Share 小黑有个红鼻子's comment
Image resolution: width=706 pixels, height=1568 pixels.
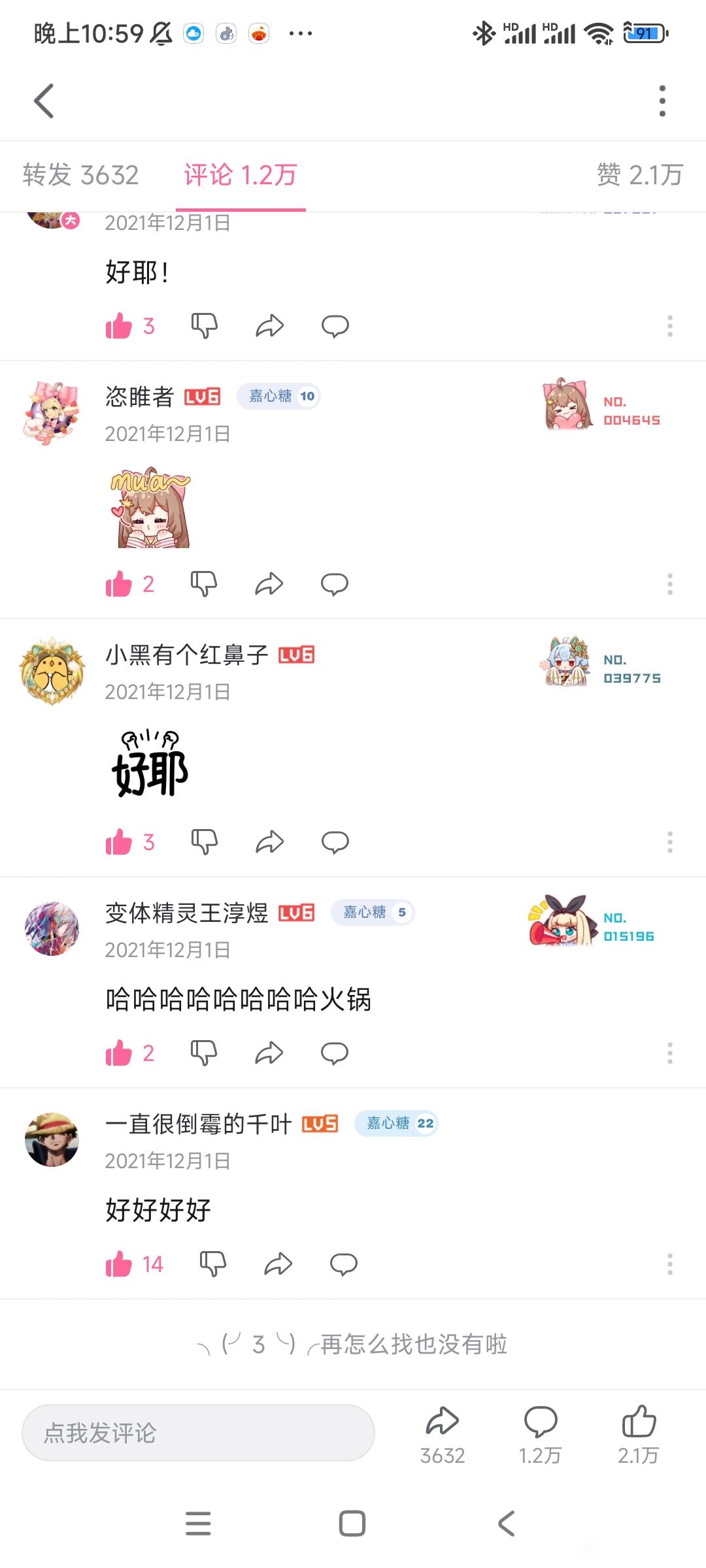(269, 841)
